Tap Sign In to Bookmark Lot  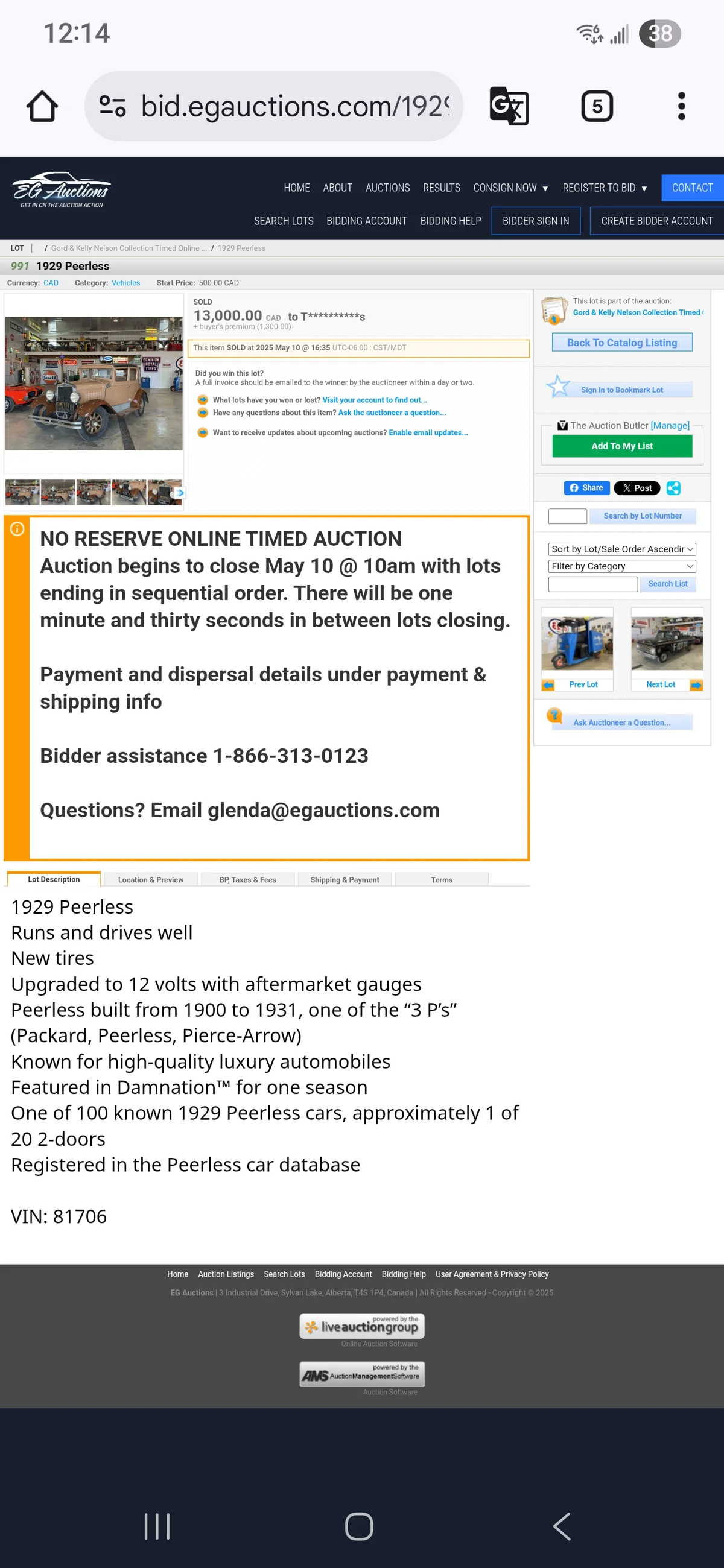pos(621,390)
